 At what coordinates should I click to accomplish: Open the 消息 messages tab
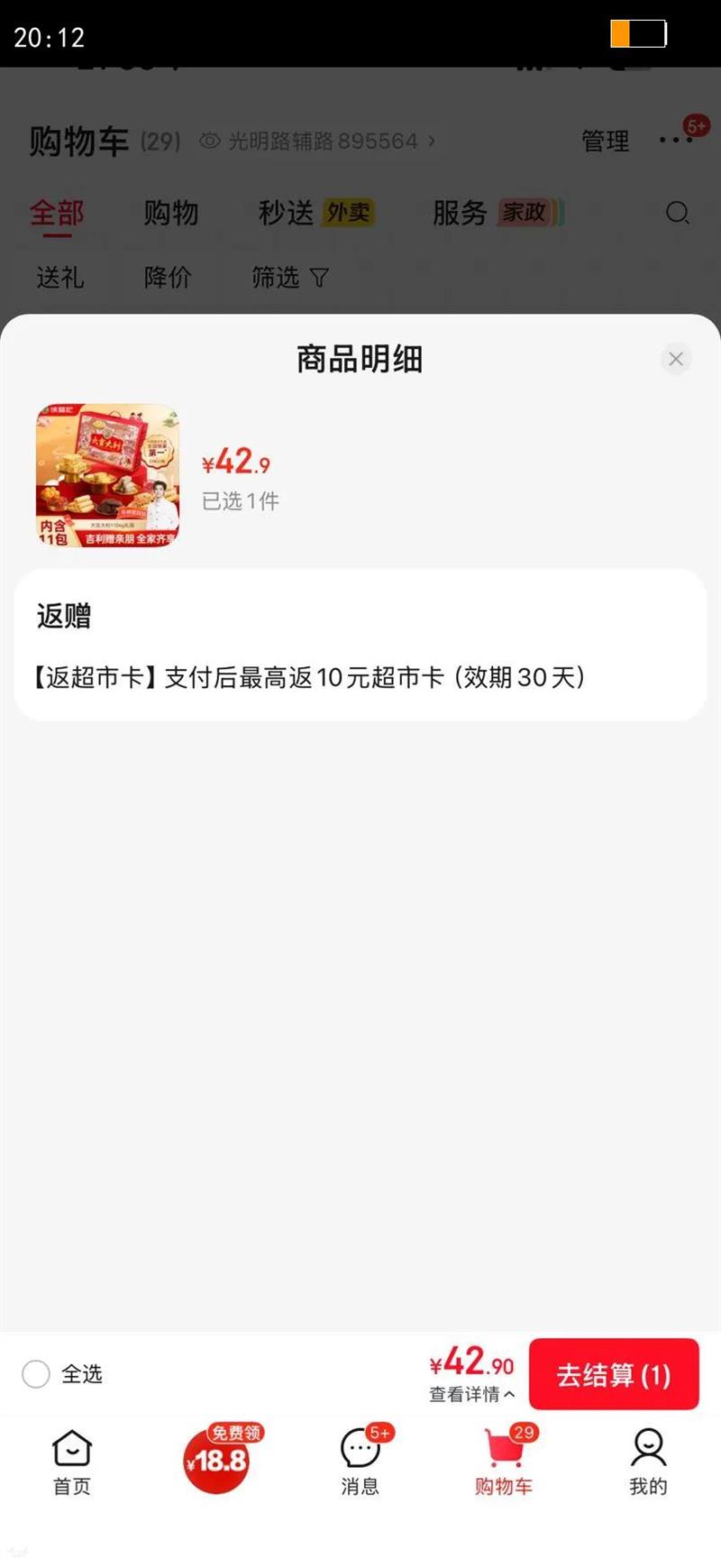coord(360,1462)
